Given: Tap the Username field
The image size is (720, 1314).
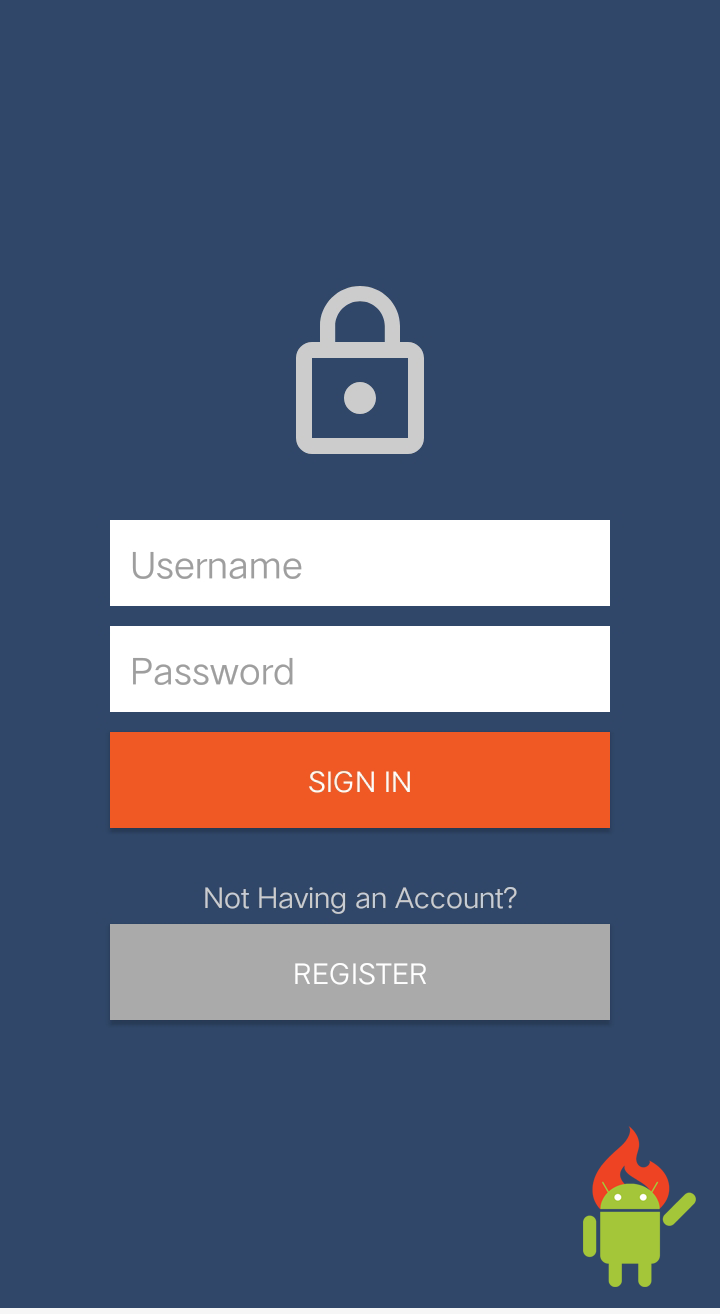Looking at the screenshot, I should (360, 563).
